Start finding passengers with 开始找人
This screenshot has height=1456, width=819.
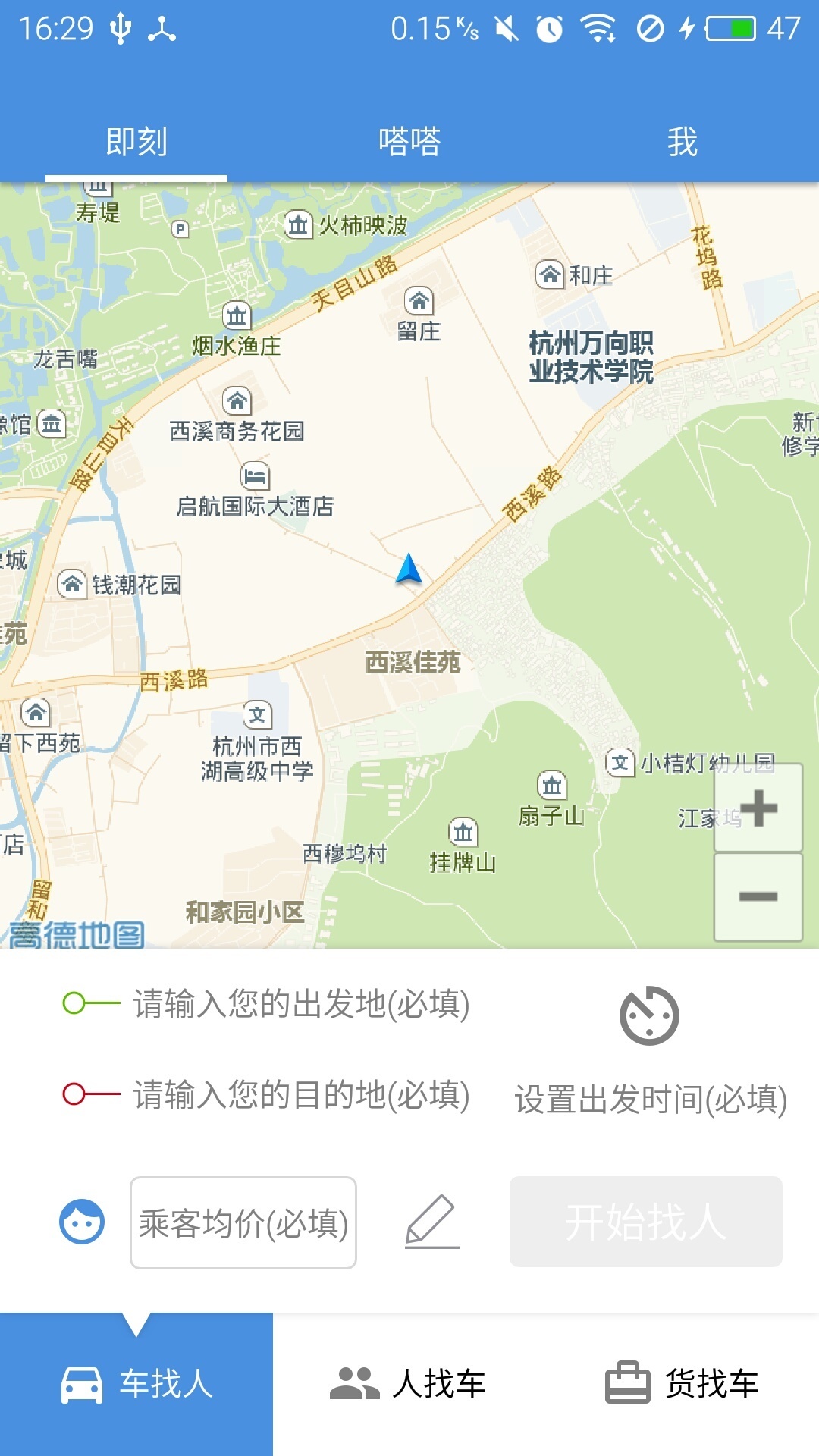(x=645, y=1222)
